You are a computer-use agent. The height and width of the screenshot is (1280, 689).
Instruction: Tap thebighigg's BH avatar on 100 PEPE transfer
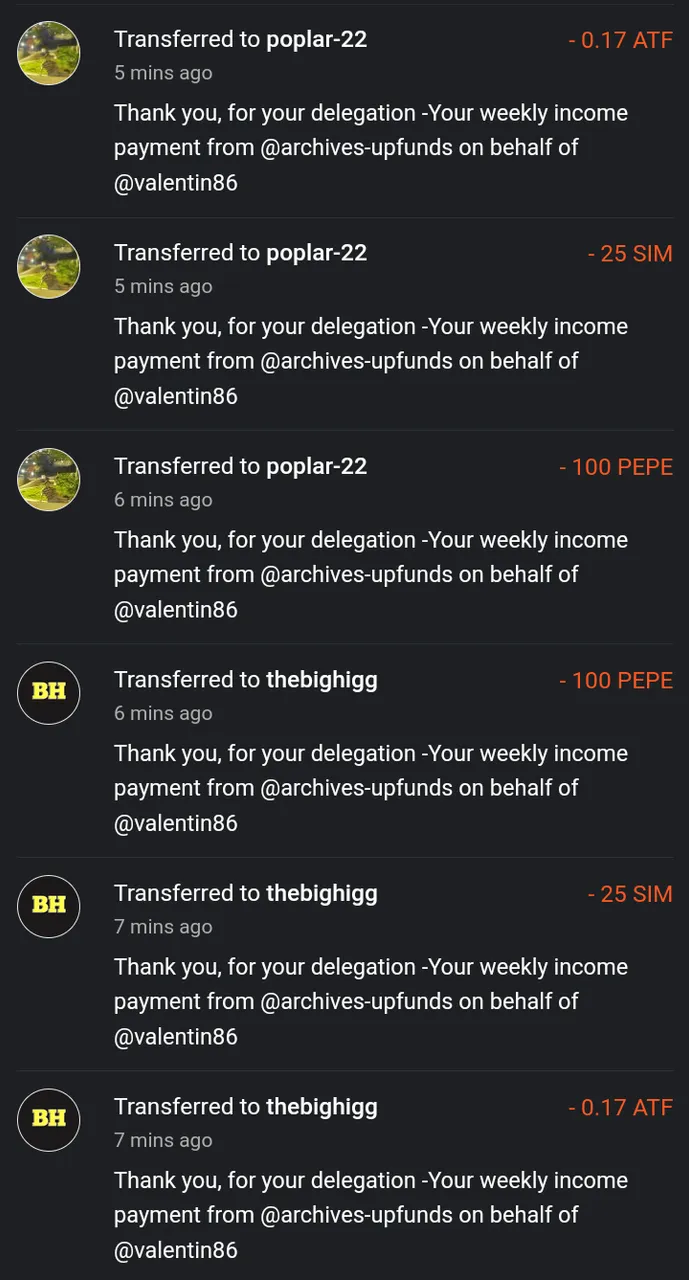pos(48,693)
